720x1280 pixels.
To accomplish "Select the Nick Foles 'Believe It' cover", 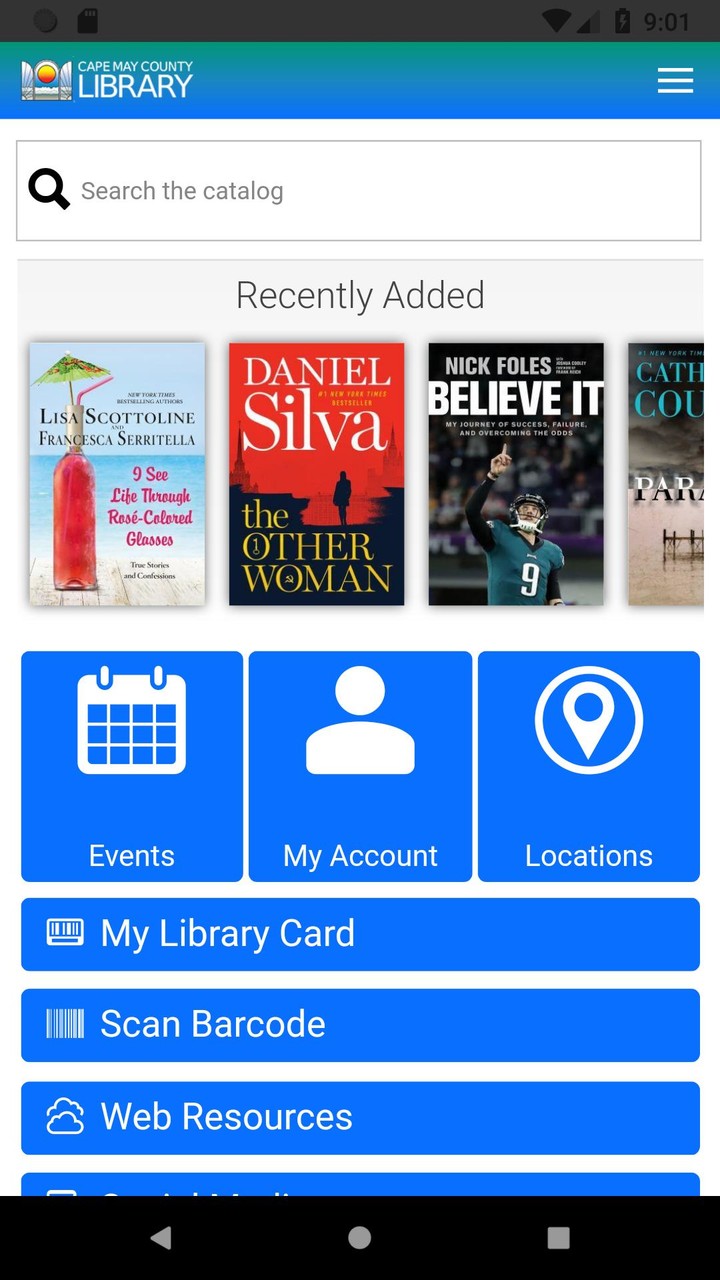I will (x=516, y=474).
